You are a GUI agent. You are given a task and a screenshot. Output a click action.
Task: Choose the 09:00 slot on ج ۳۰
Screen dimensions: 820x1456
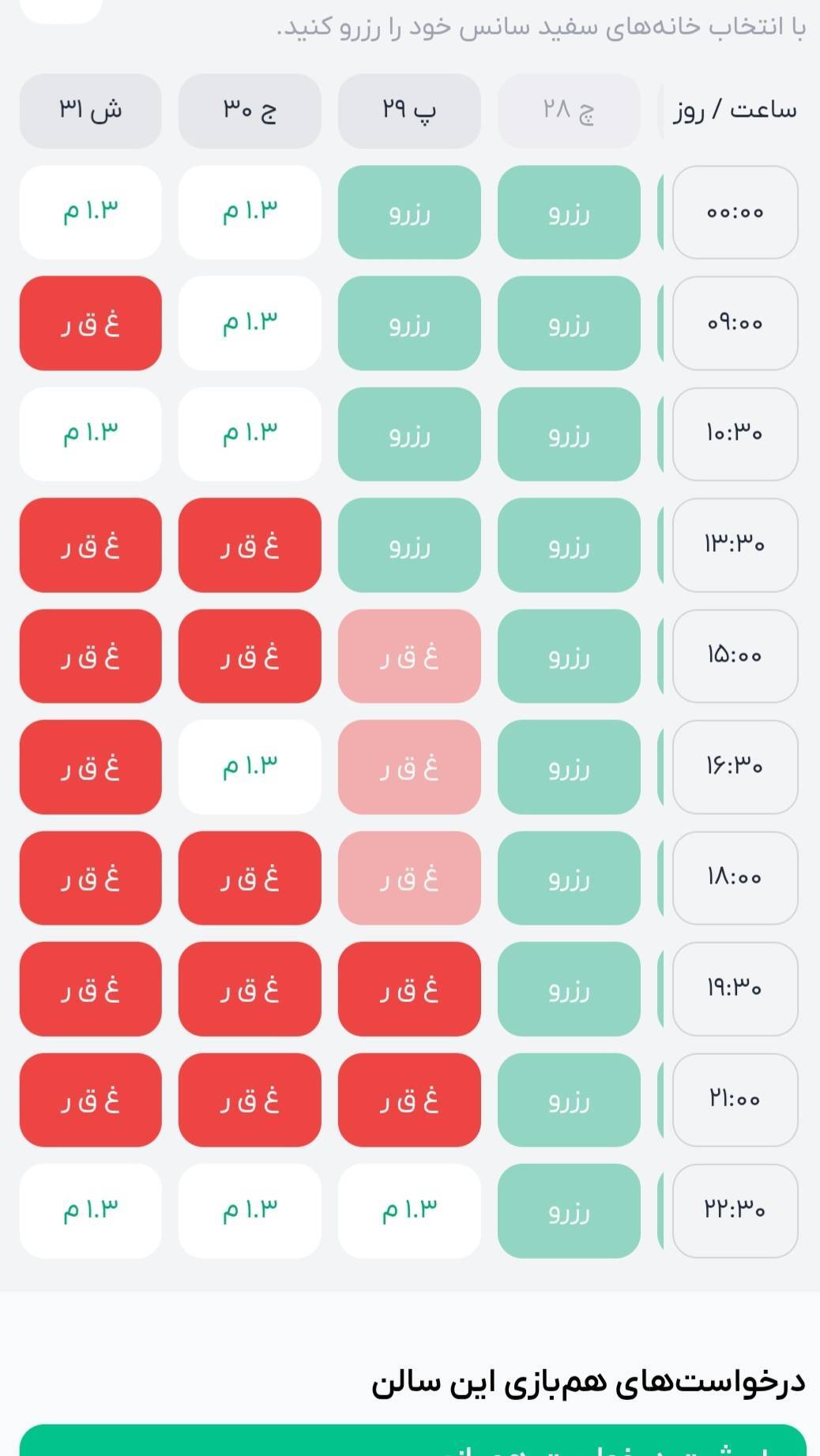click(250, 323)
